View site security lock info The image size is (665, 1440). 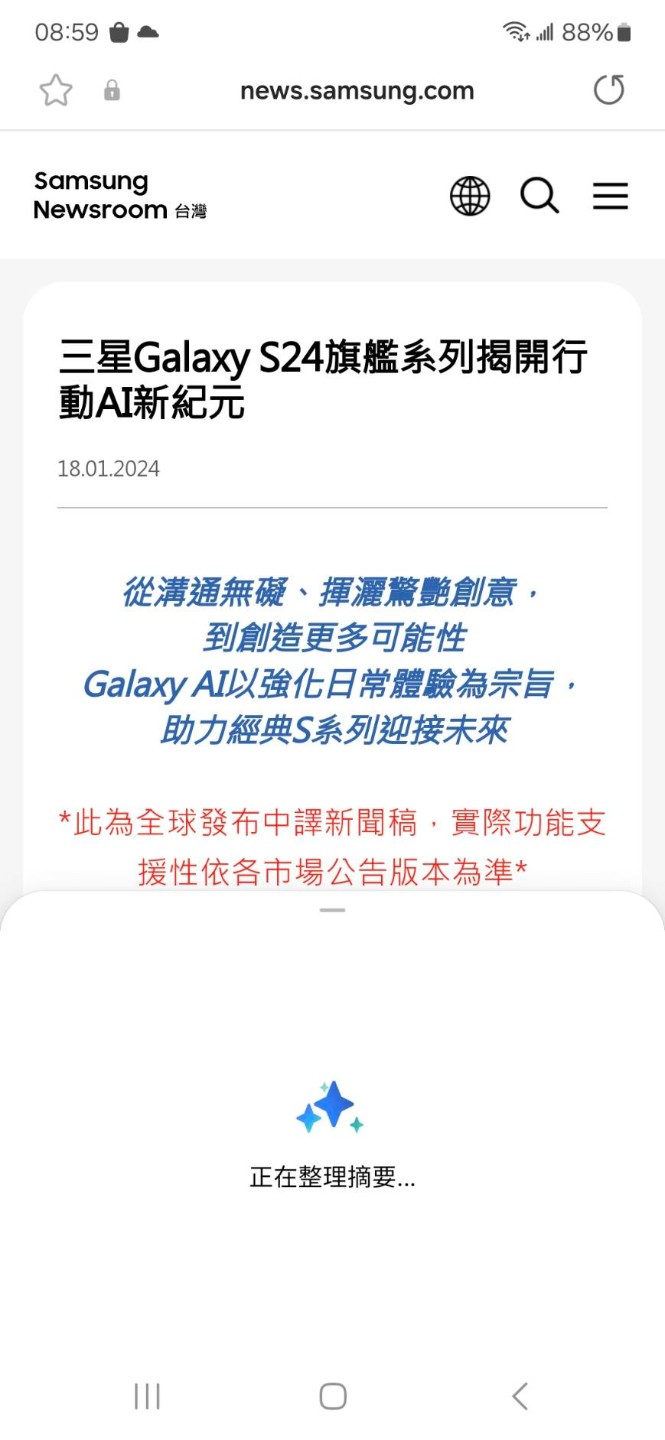pyautogui.click(x=112, y=91)
